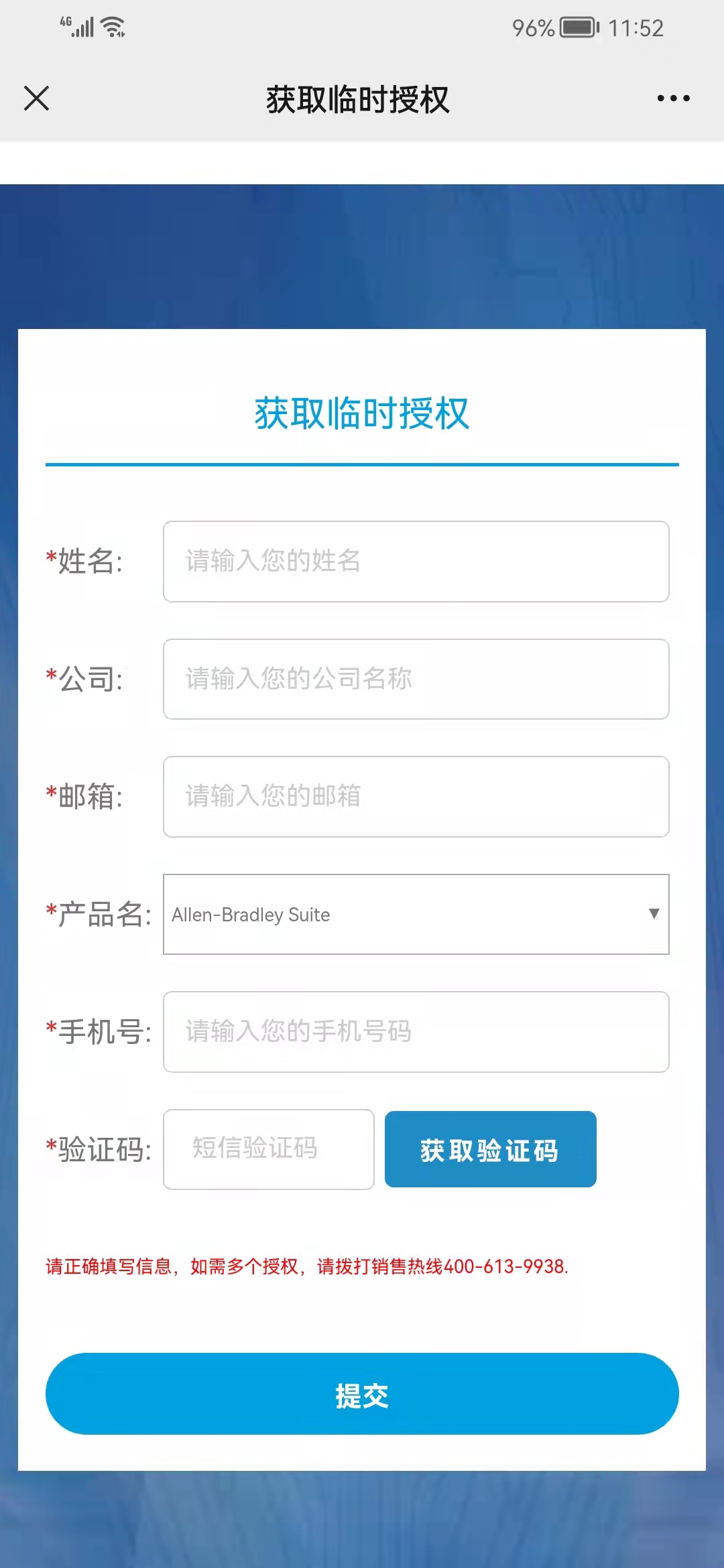Viewport: 724px width, 1568px height.
Task: Expand the 产品名 Allen-Bradley Suite dropdown
Action: coord(416,914)
